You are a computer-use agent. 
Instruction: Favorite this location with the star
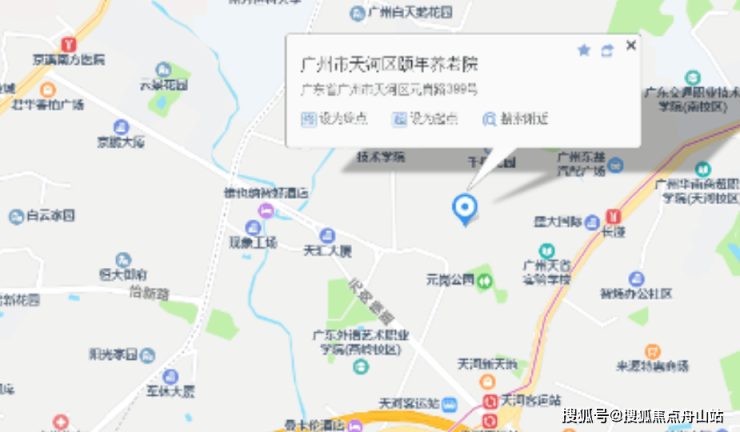(x=584, y=50)
